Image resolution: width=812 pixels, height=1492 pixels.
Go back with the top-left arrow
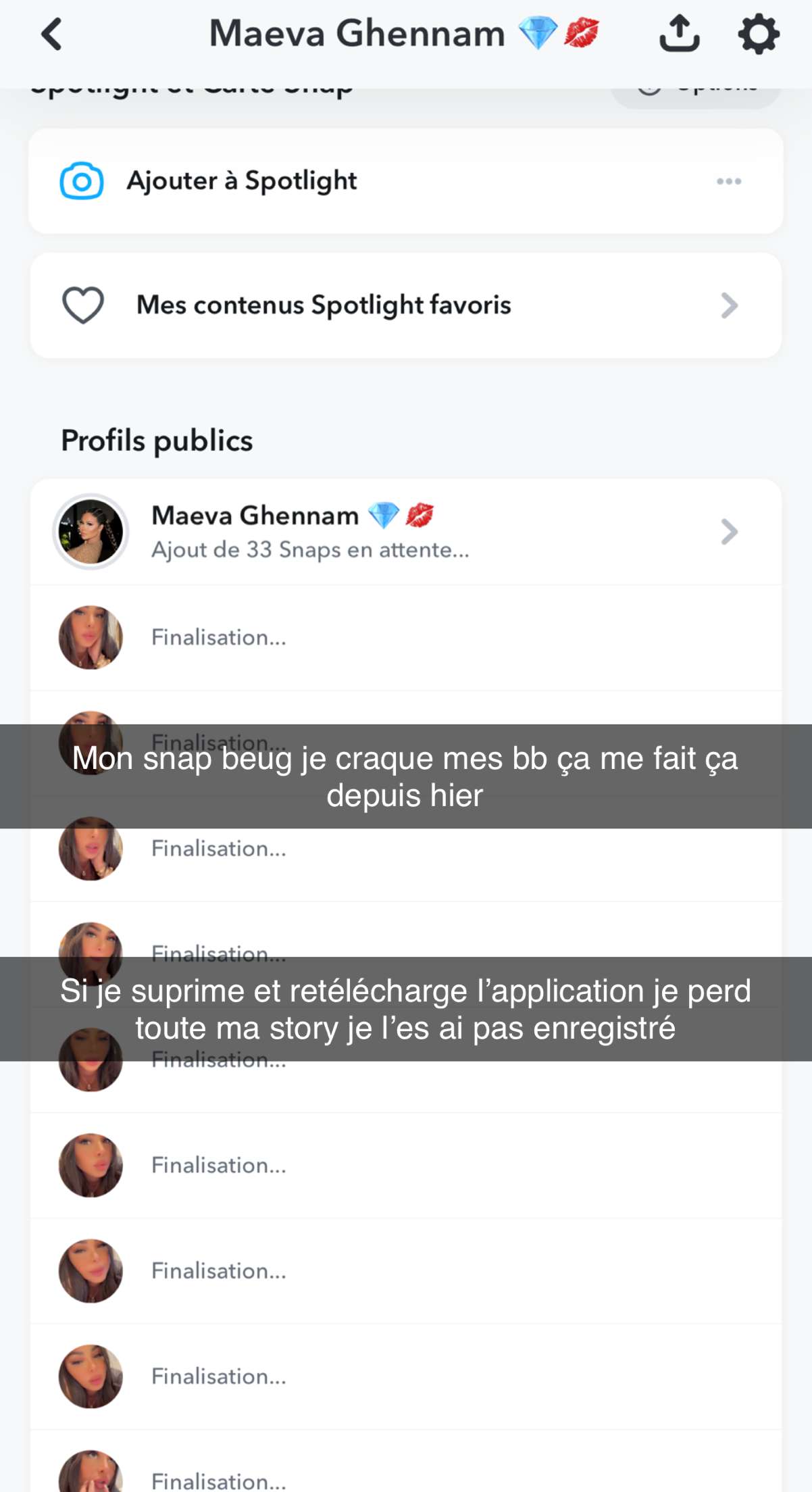click(52, 34)
